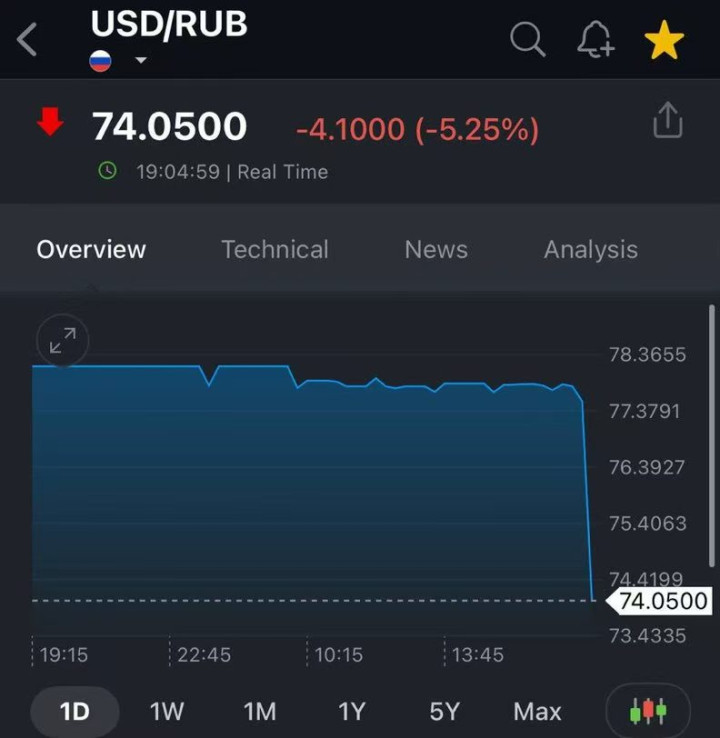This screenshot has width=720, height=738.
Task: Open the search magnifier
Action: 527,41
